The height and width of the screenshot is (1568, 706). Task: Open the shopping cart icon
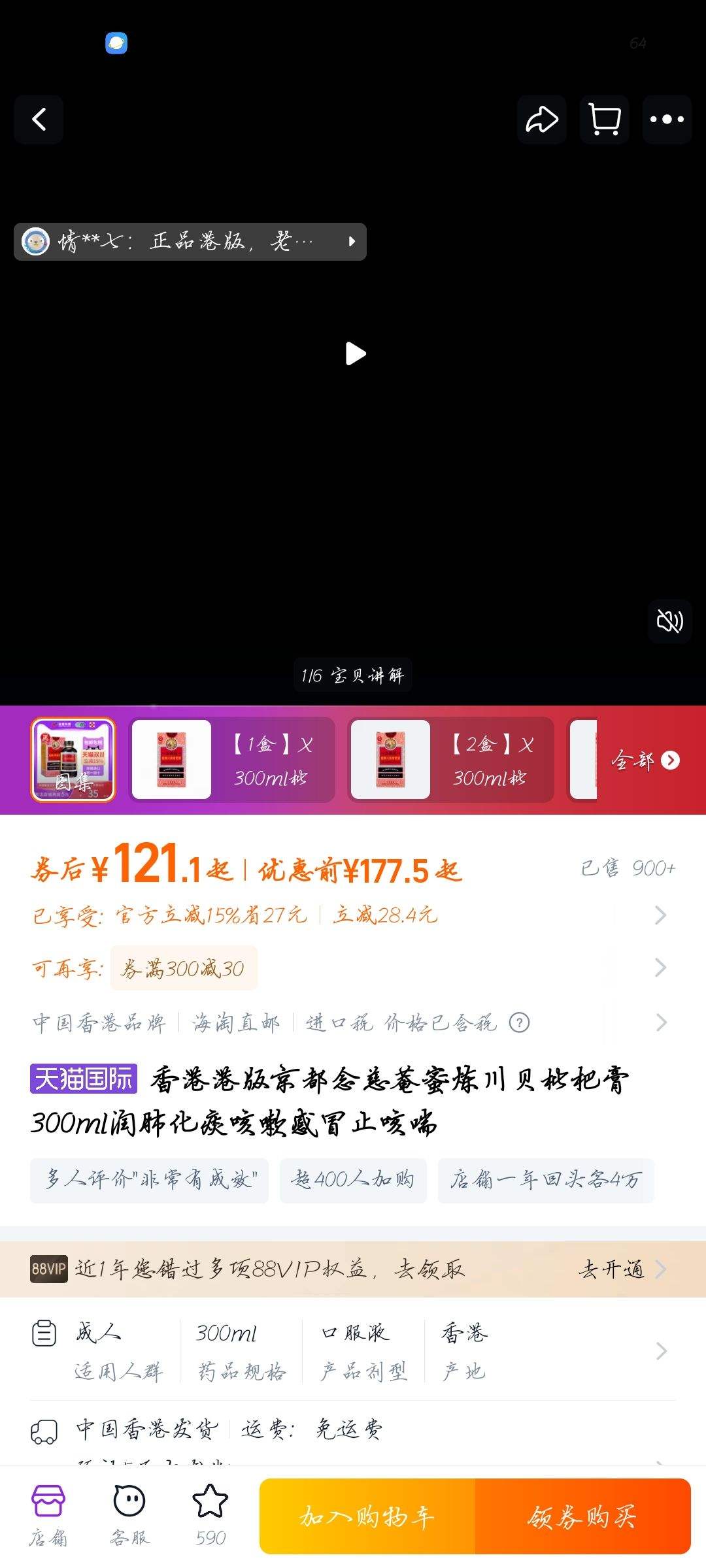(x=603, y=120)
